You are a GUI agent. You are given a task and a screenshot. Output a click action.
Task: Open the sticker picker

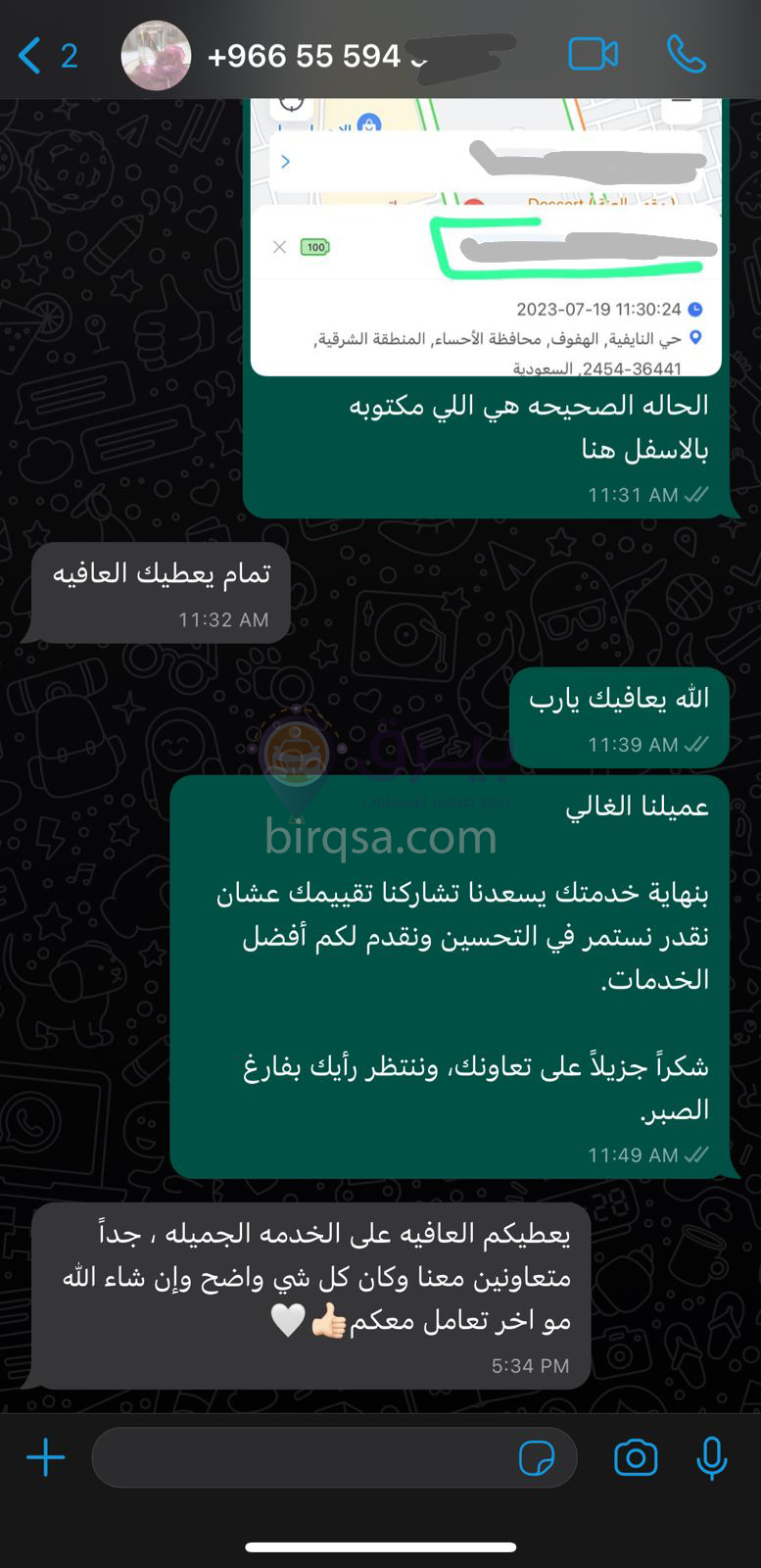[536, 1458]
